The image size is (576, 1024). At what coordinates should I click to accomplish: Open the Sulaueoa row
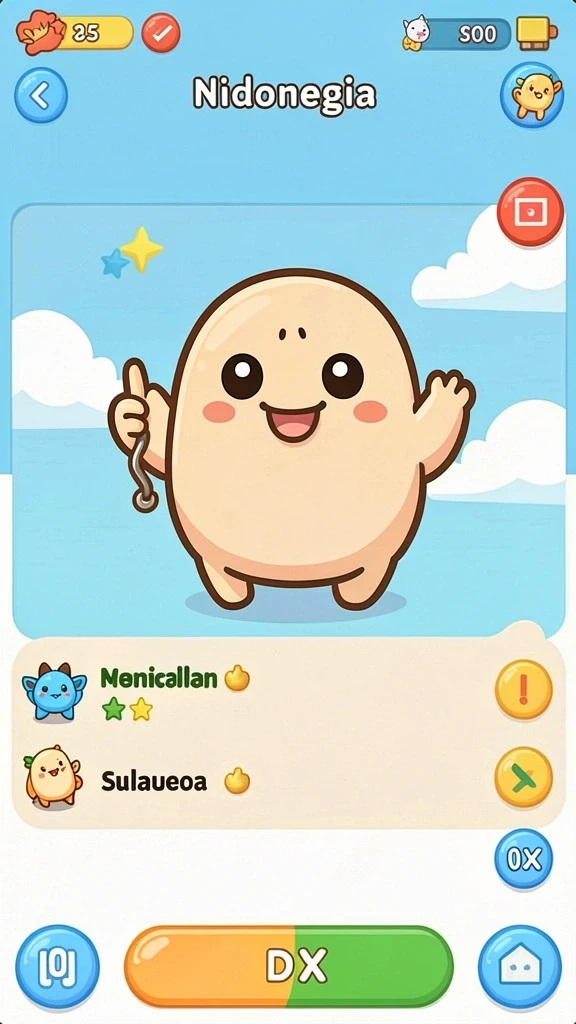pos(287,778)
